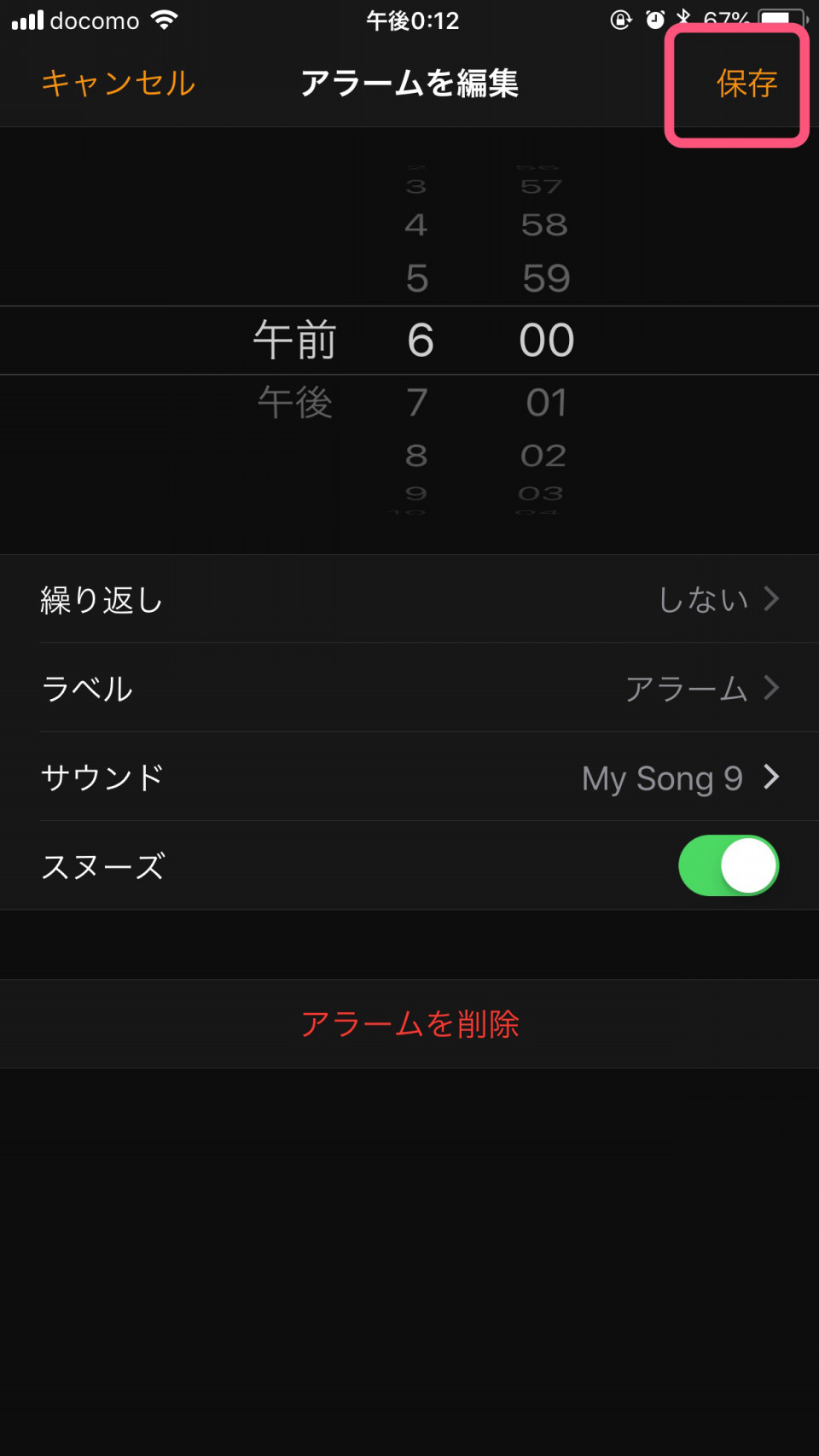Select 午前 (AM) on the time picker
819x1456 pixels.
[x=295, y=339]
